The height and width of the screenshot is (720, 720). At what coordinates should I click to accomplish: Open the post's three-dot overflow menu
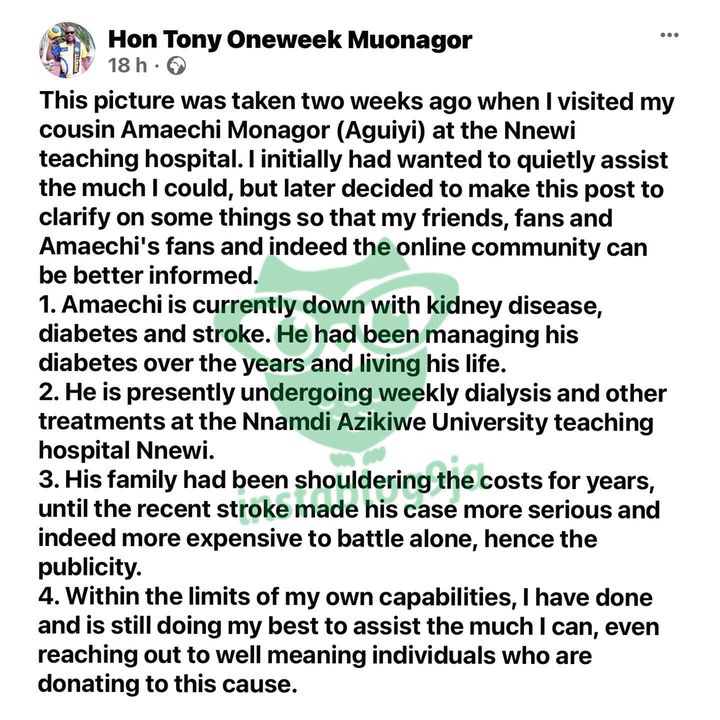pos(670,36)
